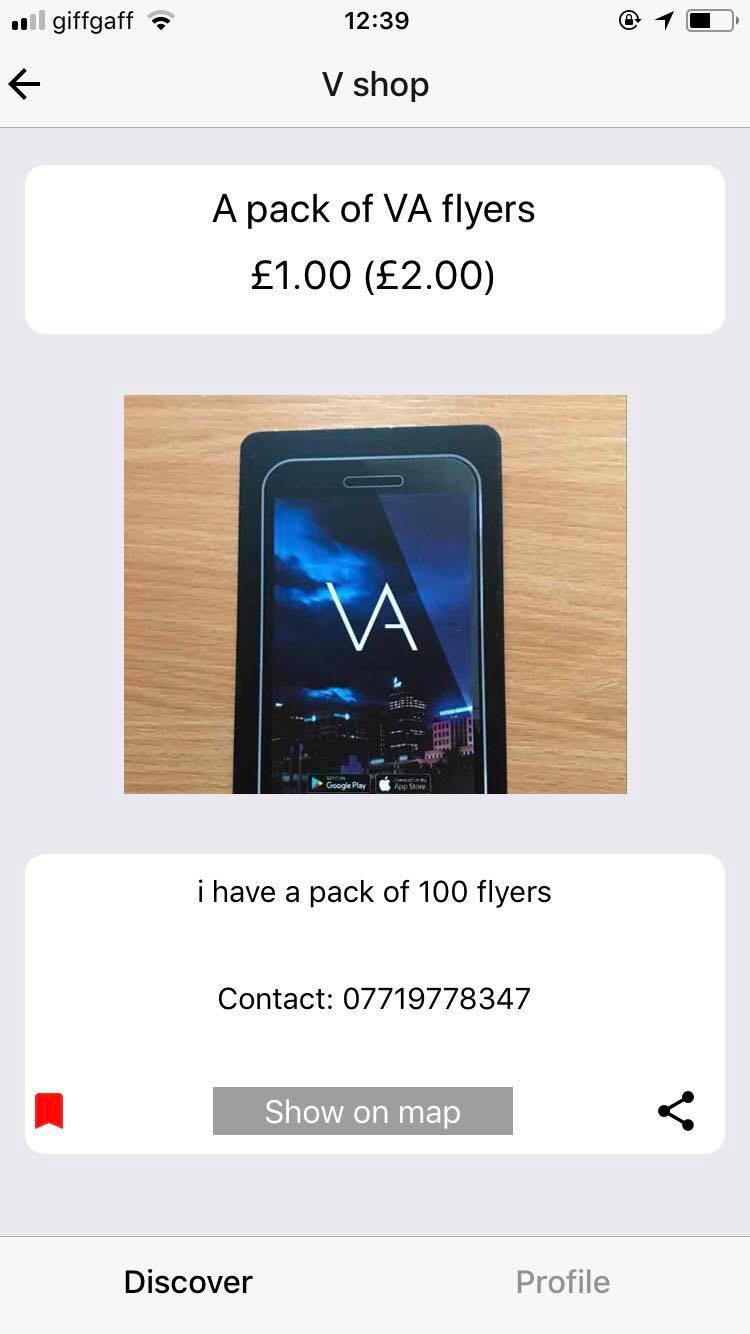Click the location arrow icon

click(664, 19)
